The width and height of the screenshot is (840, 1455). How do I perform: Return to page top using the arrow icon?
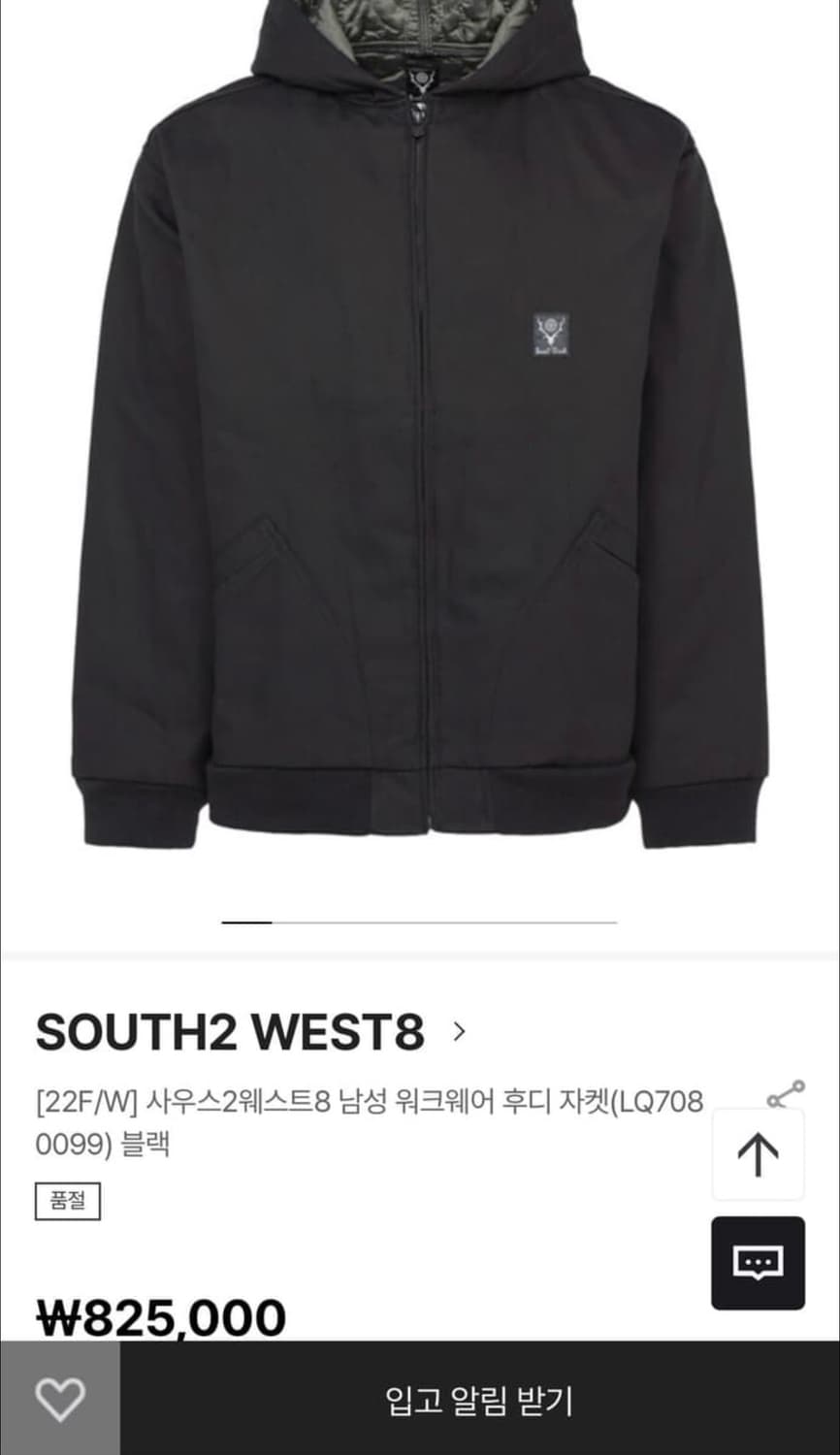click(759, 1154)
